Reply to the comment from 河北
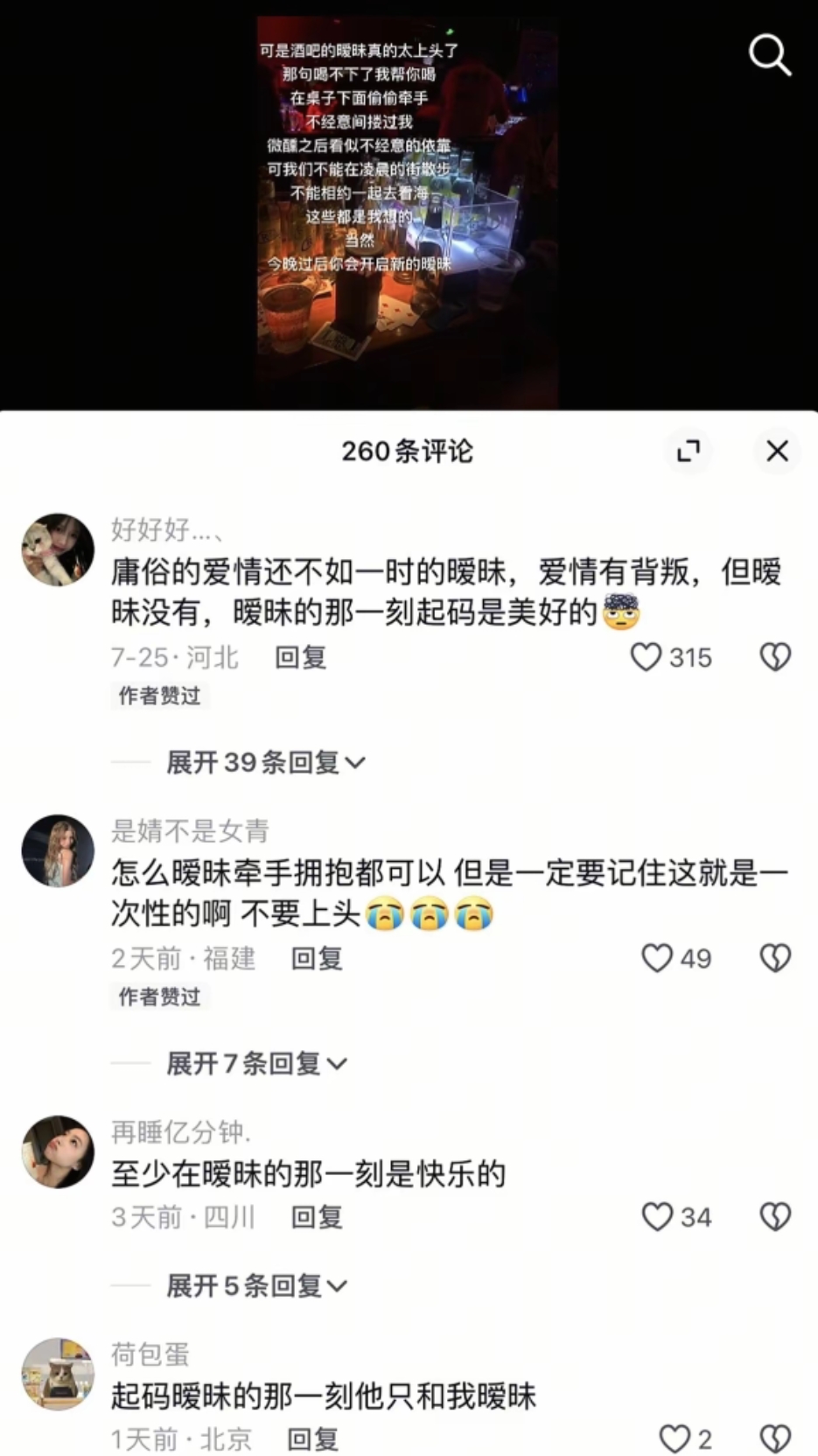The image size is (818, 1456). (300, 657)
